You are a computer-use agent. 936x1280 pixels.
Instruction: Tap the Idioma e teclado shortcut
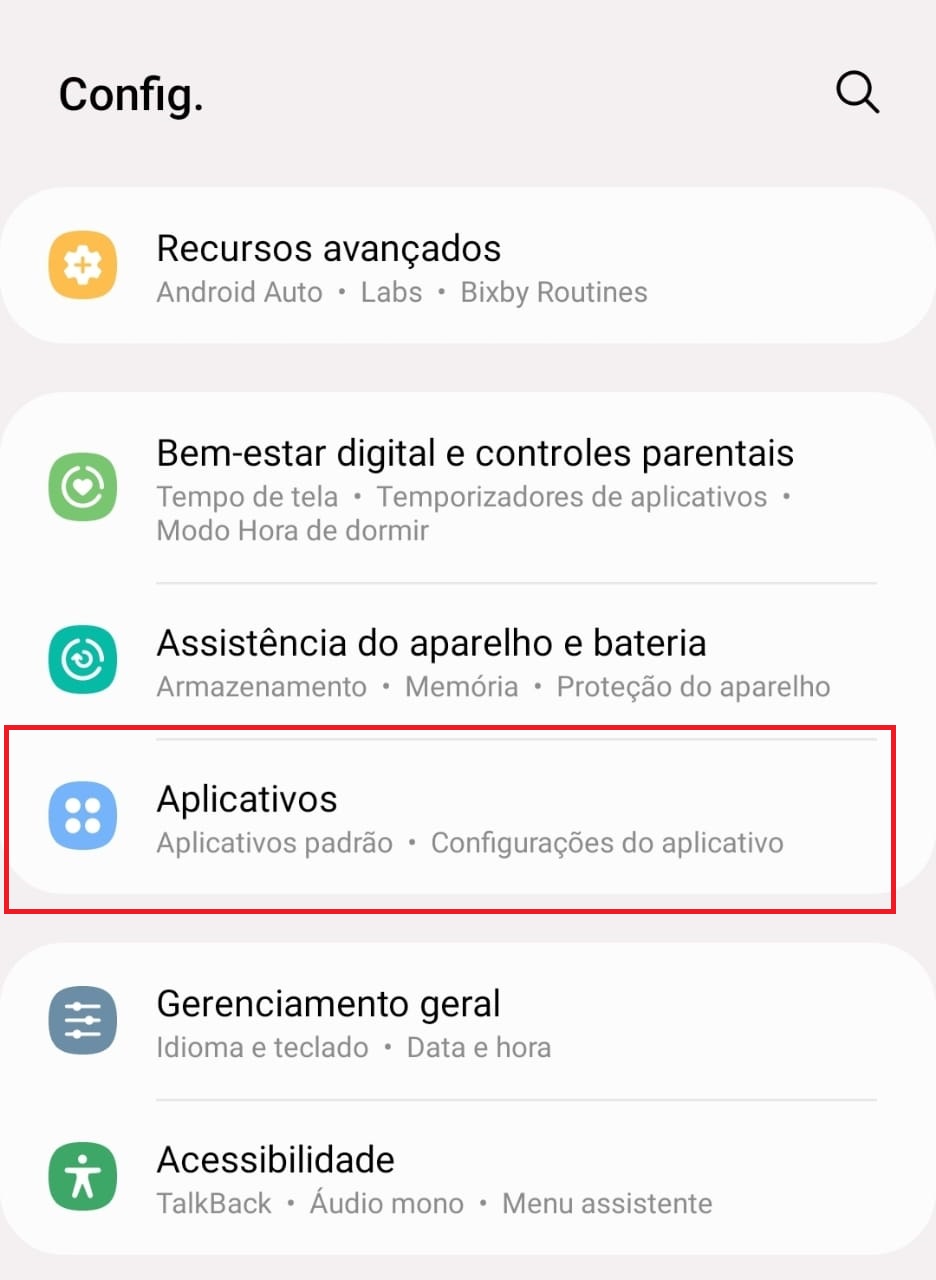click(x=262, y=1048)
